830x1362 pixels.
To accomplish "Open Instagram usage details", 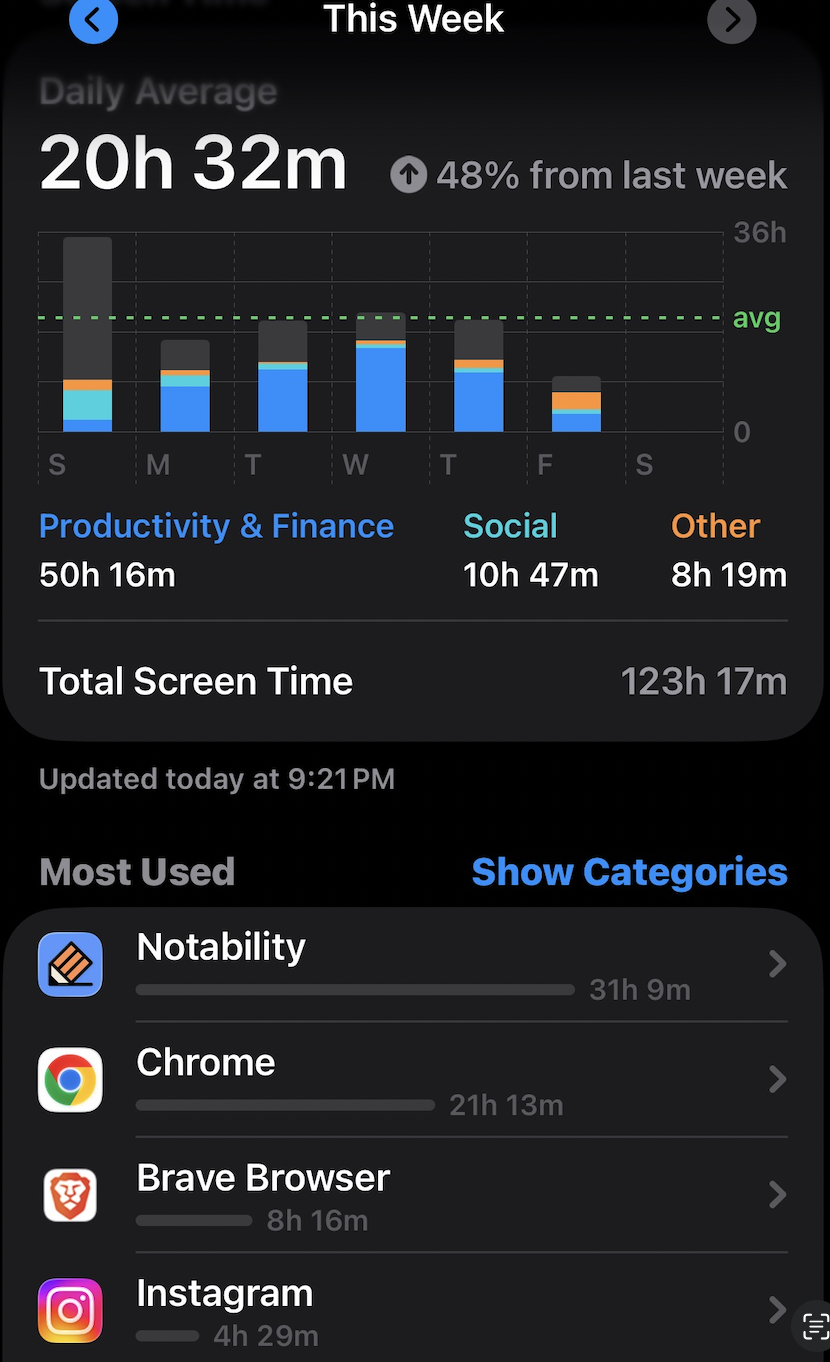I will click(x=412, y=1310).
